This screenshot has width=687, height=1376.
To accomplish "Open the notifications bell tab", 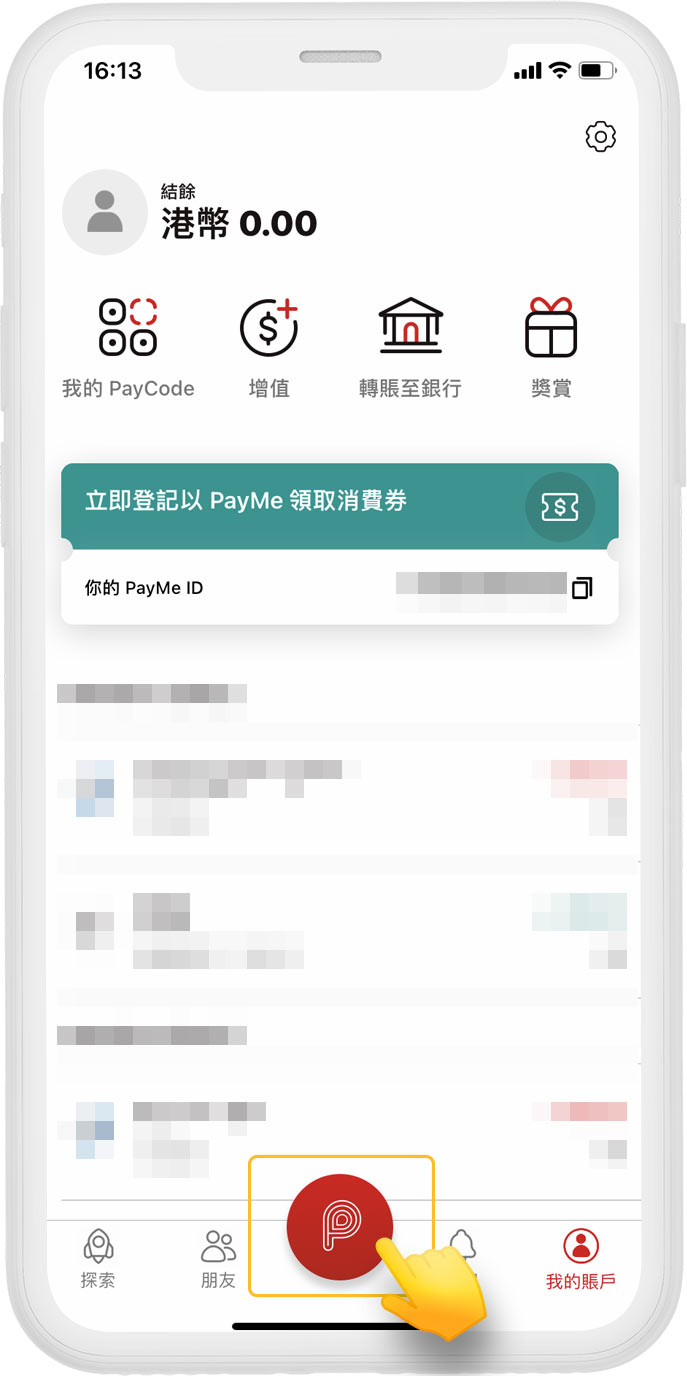I will [462, 1248].
